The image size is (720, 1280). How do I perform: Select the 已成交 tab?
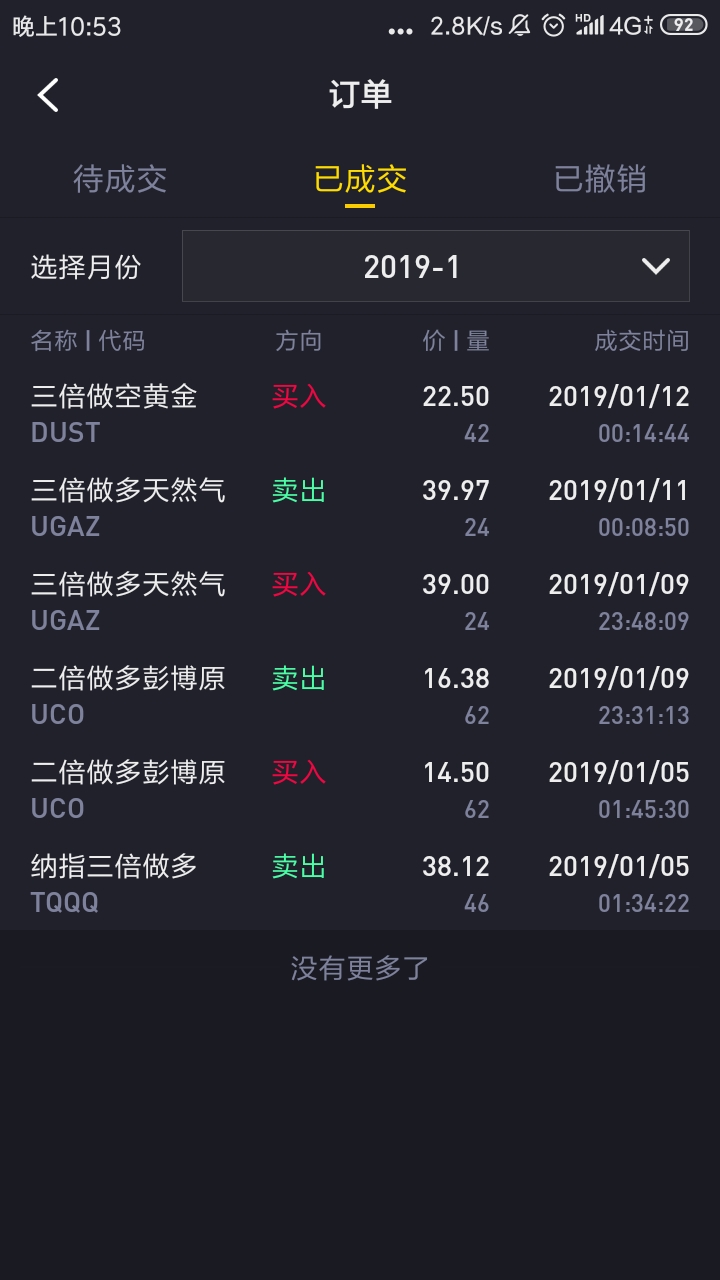[360, 179]
